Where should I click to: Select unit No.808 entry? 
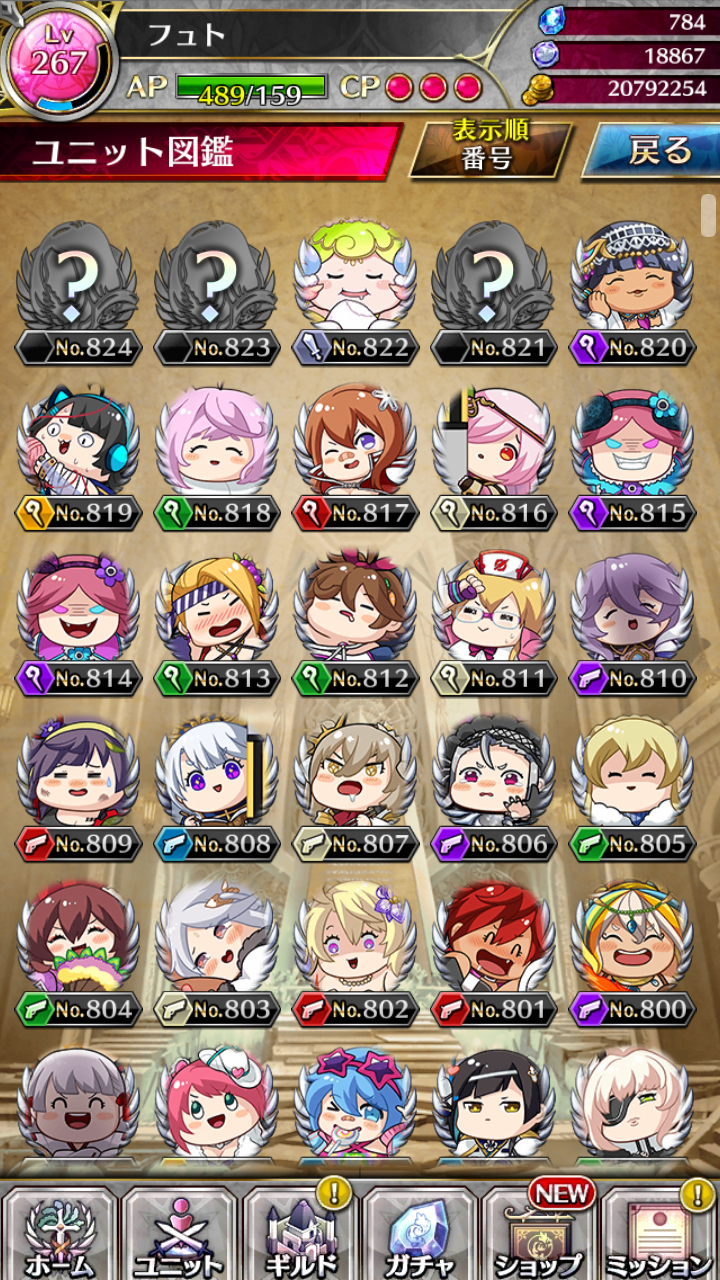216,776
